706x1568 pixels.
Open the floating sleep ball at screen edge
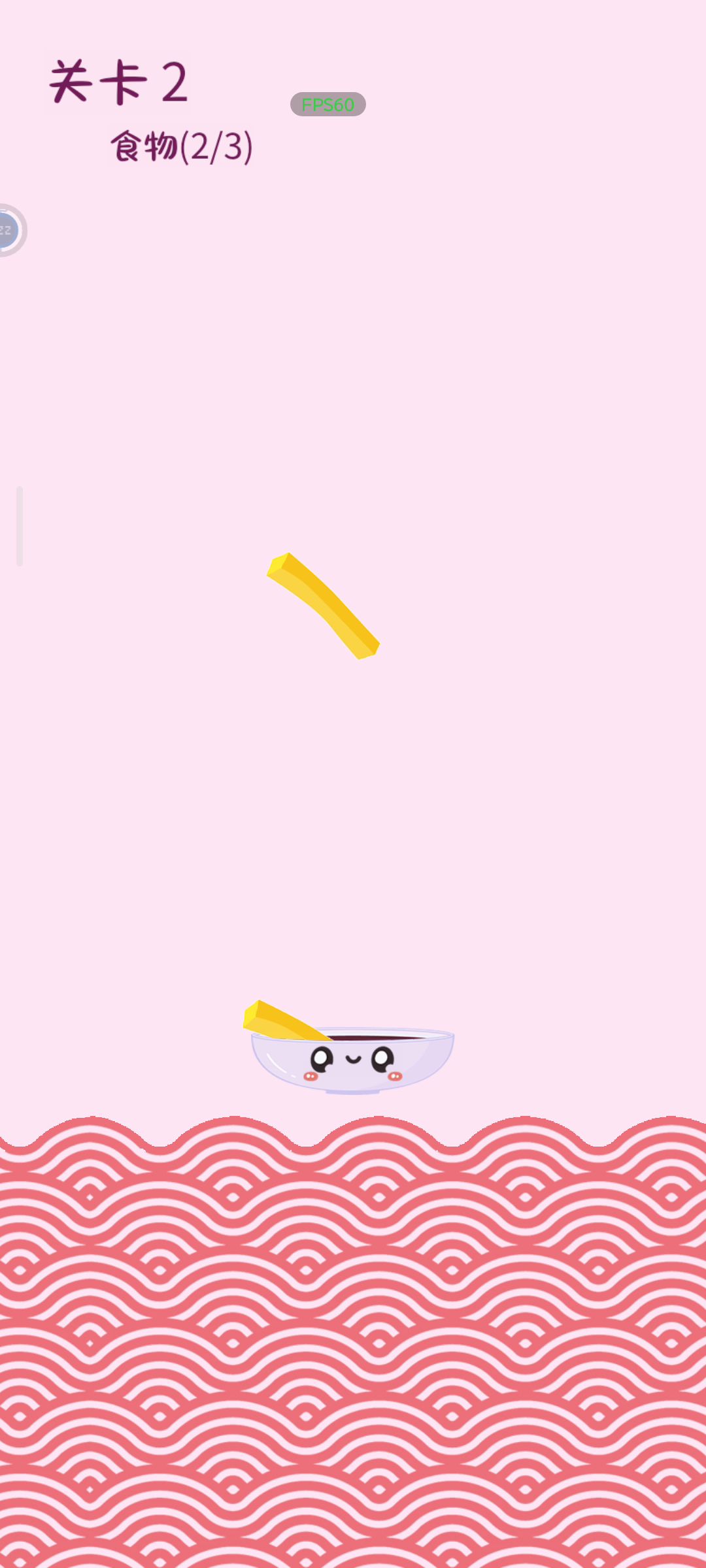9,230
